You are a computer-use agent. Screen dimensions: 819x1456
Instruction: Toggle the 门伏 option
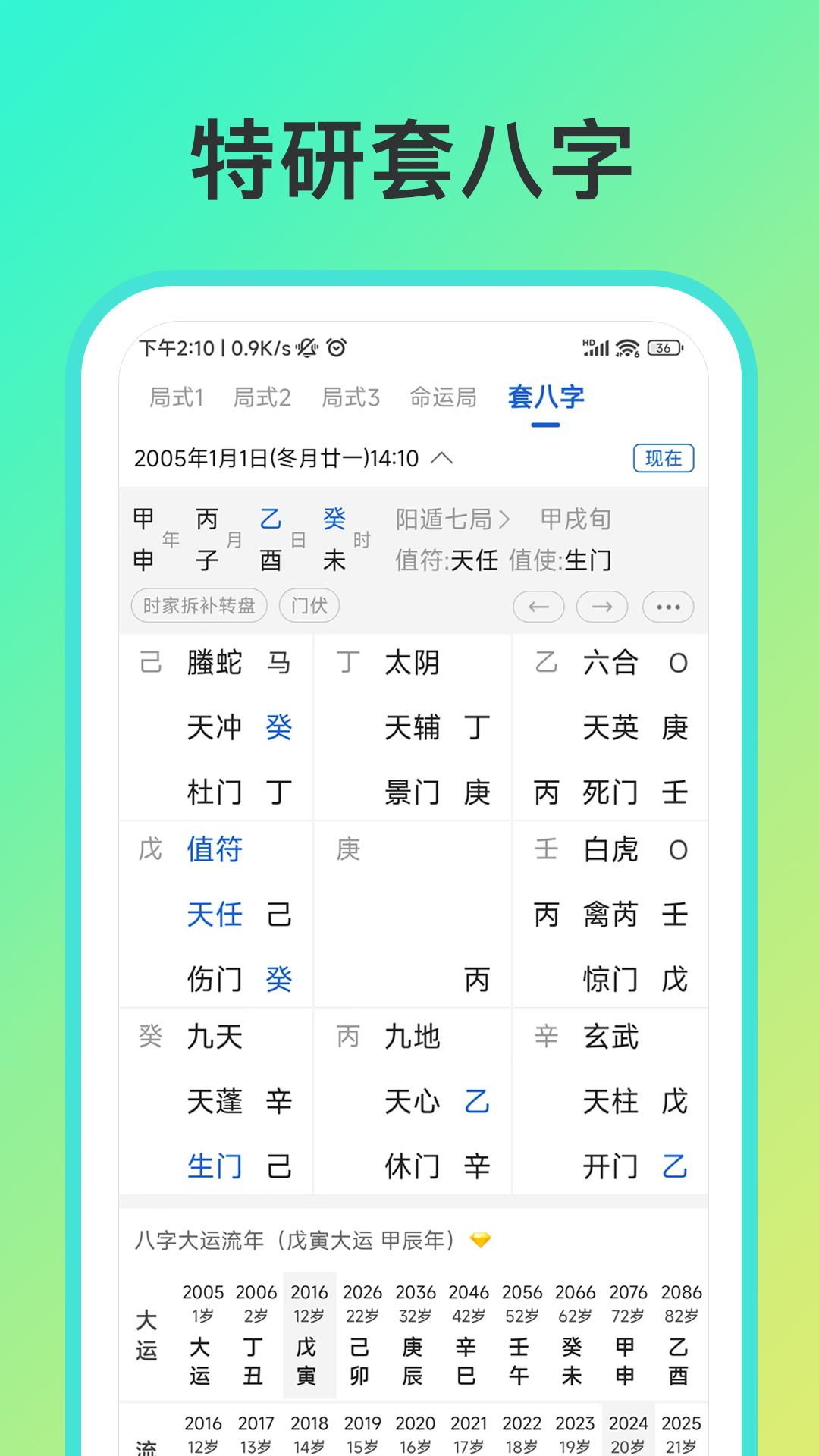[x=308, y=604]
